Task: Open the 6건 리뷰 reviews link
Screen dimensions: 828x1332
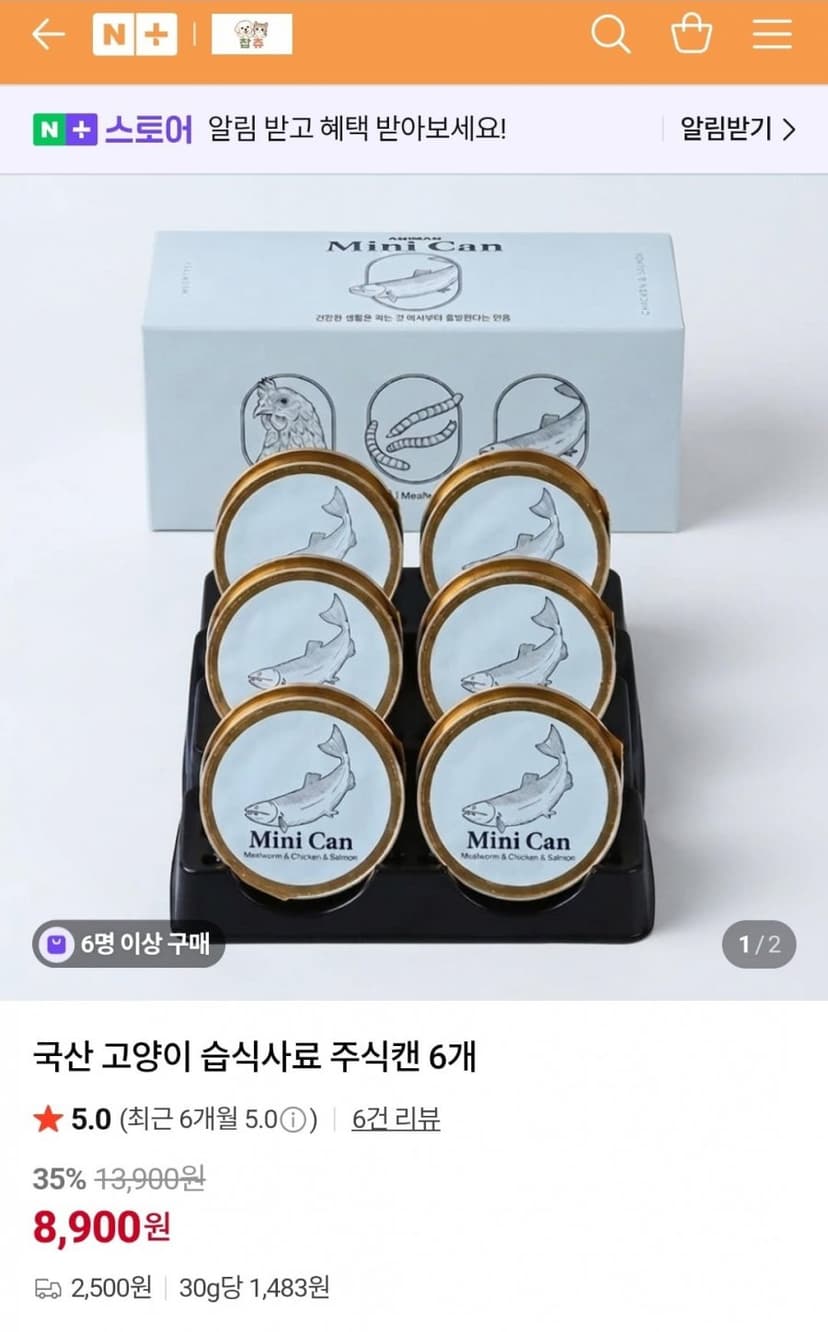Action: click(x=396, y=1120)
